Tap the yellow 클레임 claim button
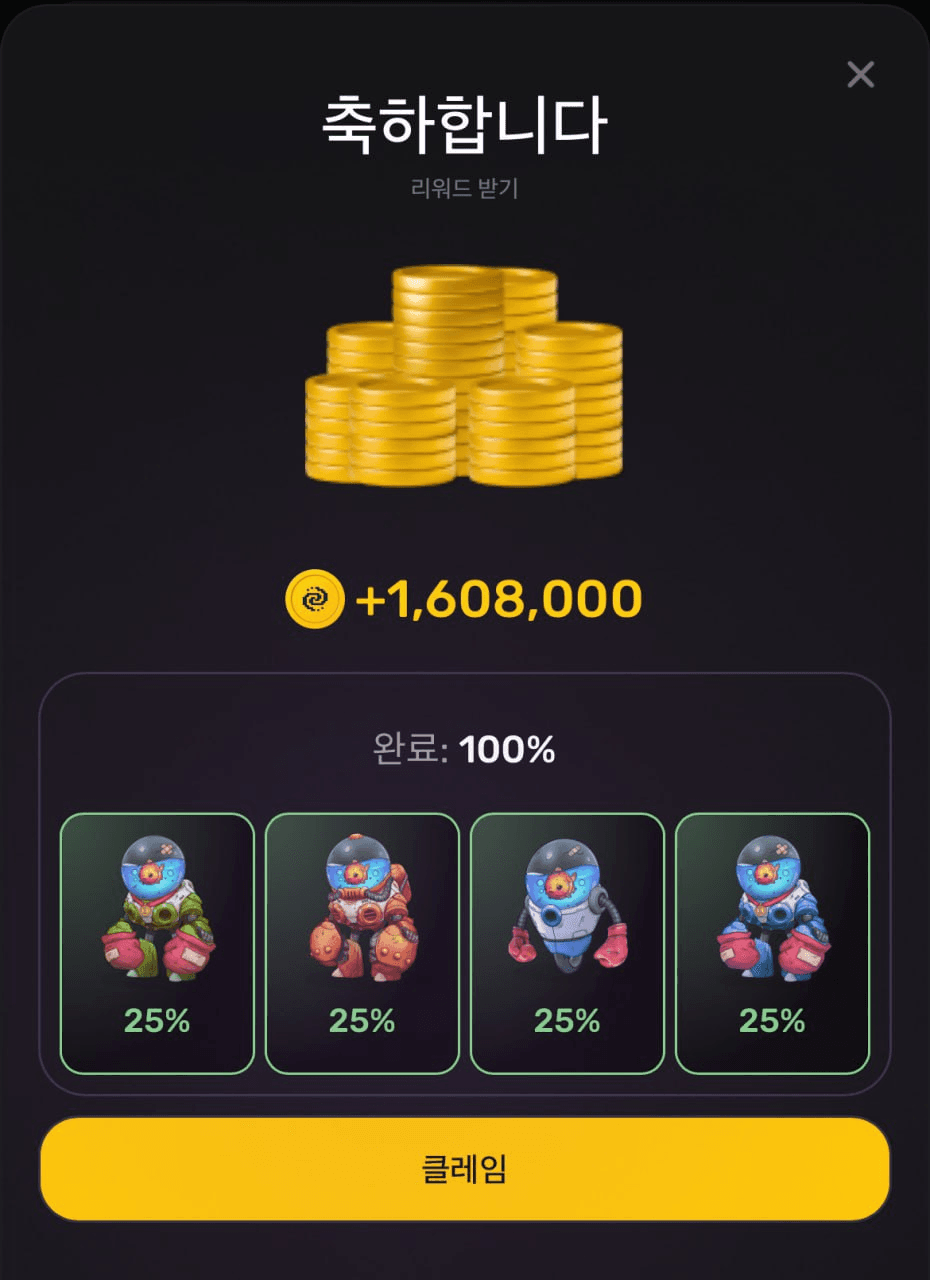 464,1169
